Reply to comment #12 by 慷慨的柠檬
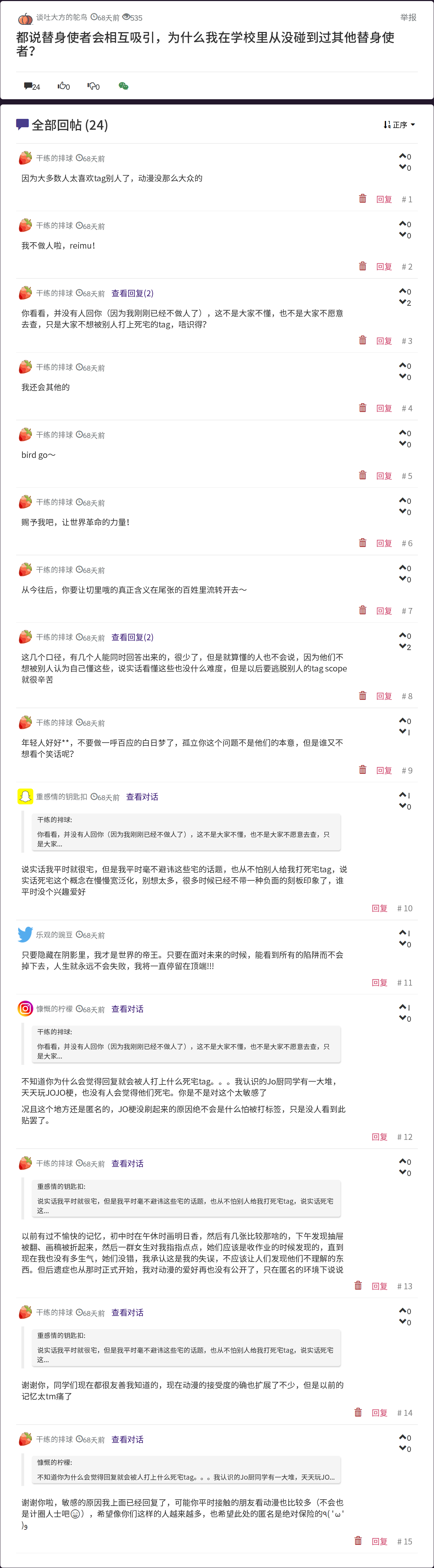Image resolution: width=434 pixels, height=1568 pixels. (379, 1137)
